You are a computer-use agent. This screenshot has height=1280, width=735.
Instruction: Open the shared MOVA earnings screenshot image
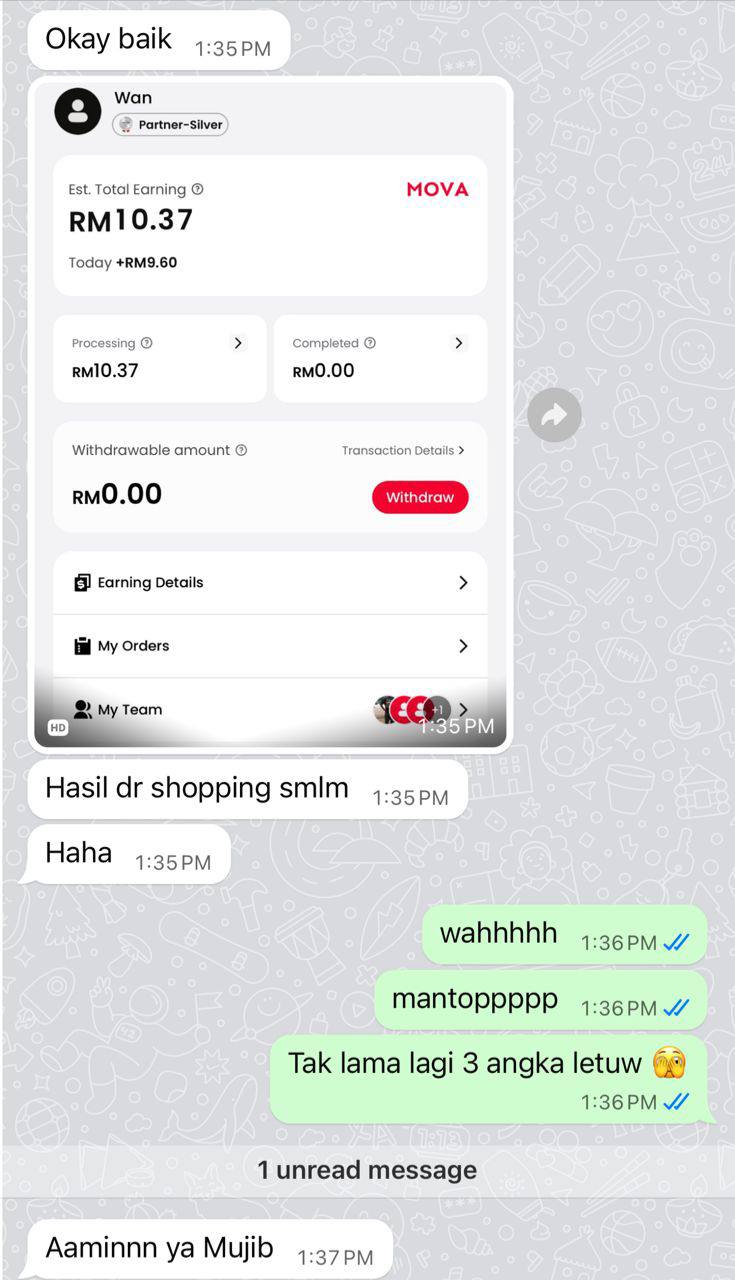(x=271, y=412)
